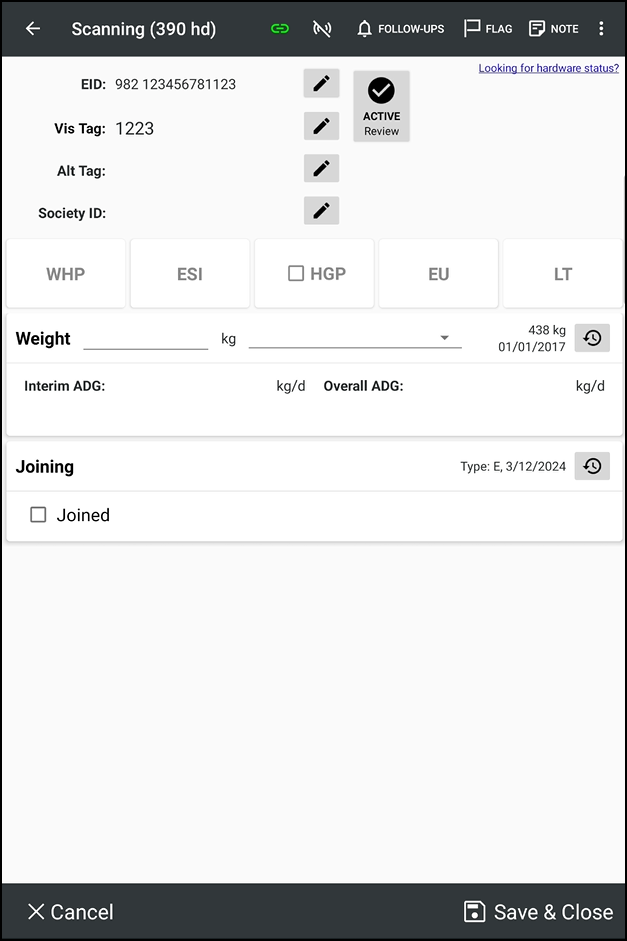627x941 pixels.
Task: Check the HGP checkbox
Action: pyautogui.click(x=296, y=274)
